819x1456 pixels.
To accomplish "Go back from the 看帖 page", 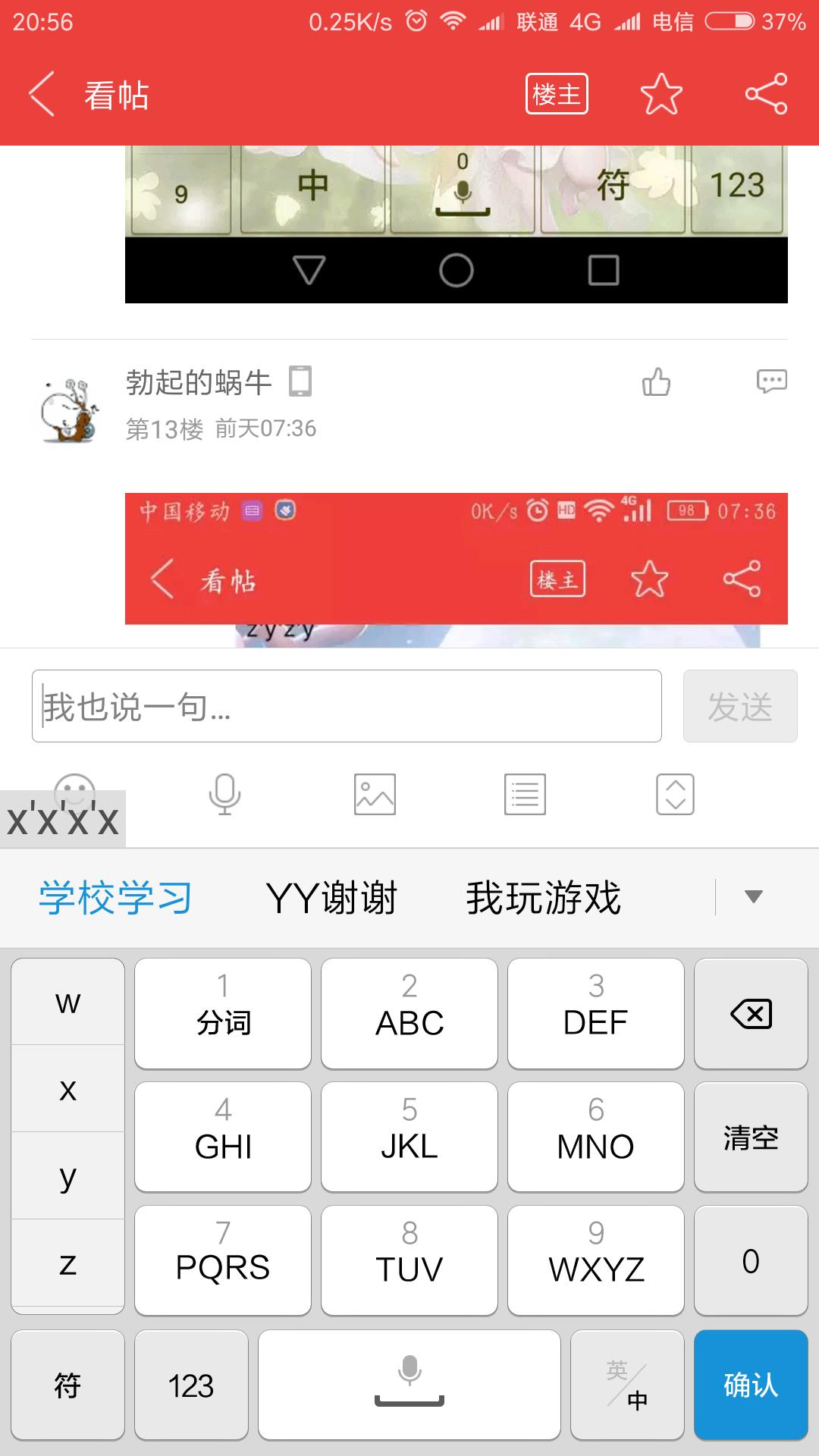I will coord(42,95).
